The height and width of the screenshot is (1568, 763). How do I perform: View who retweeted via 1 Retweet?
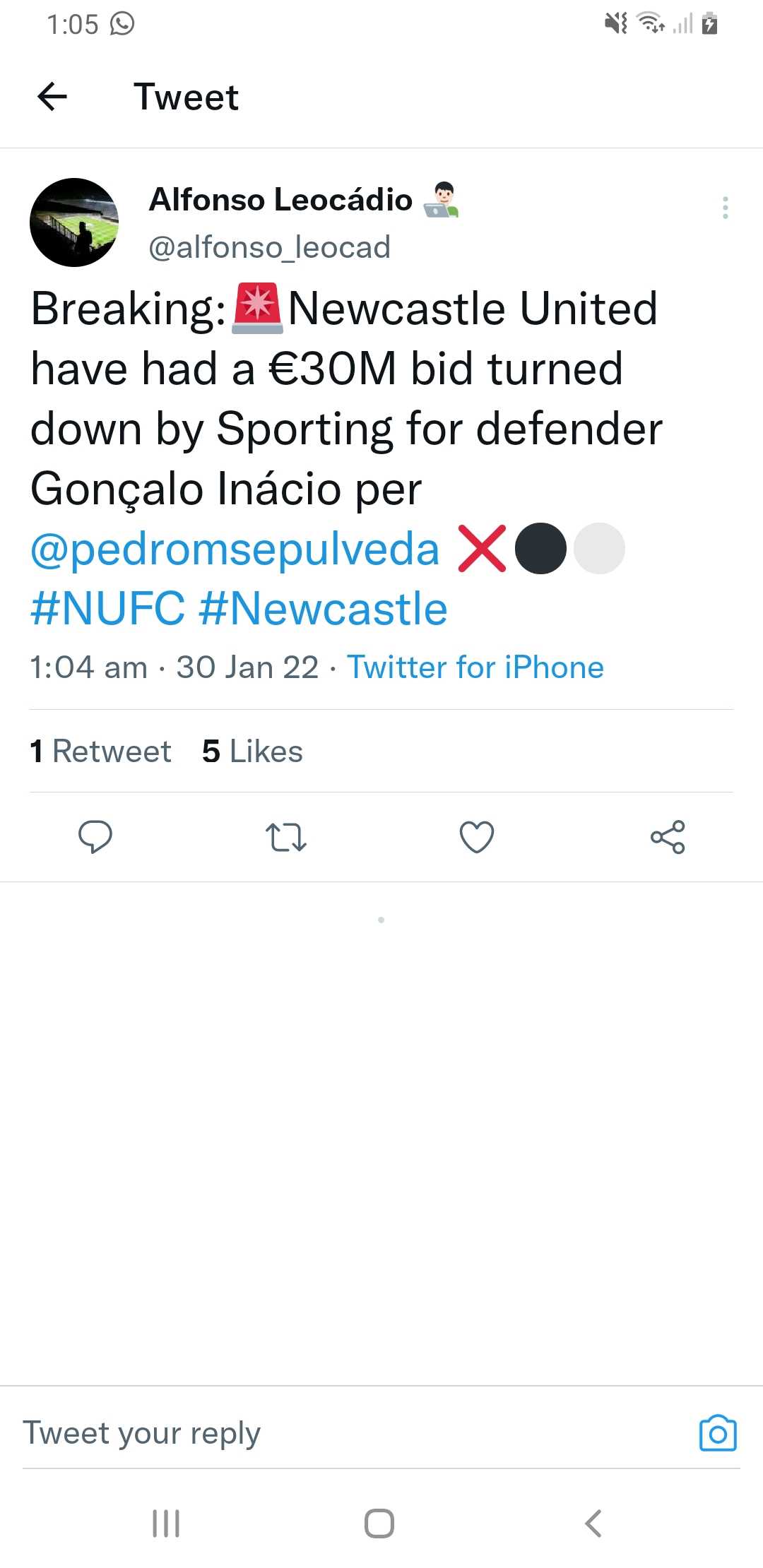pos(100,752)
